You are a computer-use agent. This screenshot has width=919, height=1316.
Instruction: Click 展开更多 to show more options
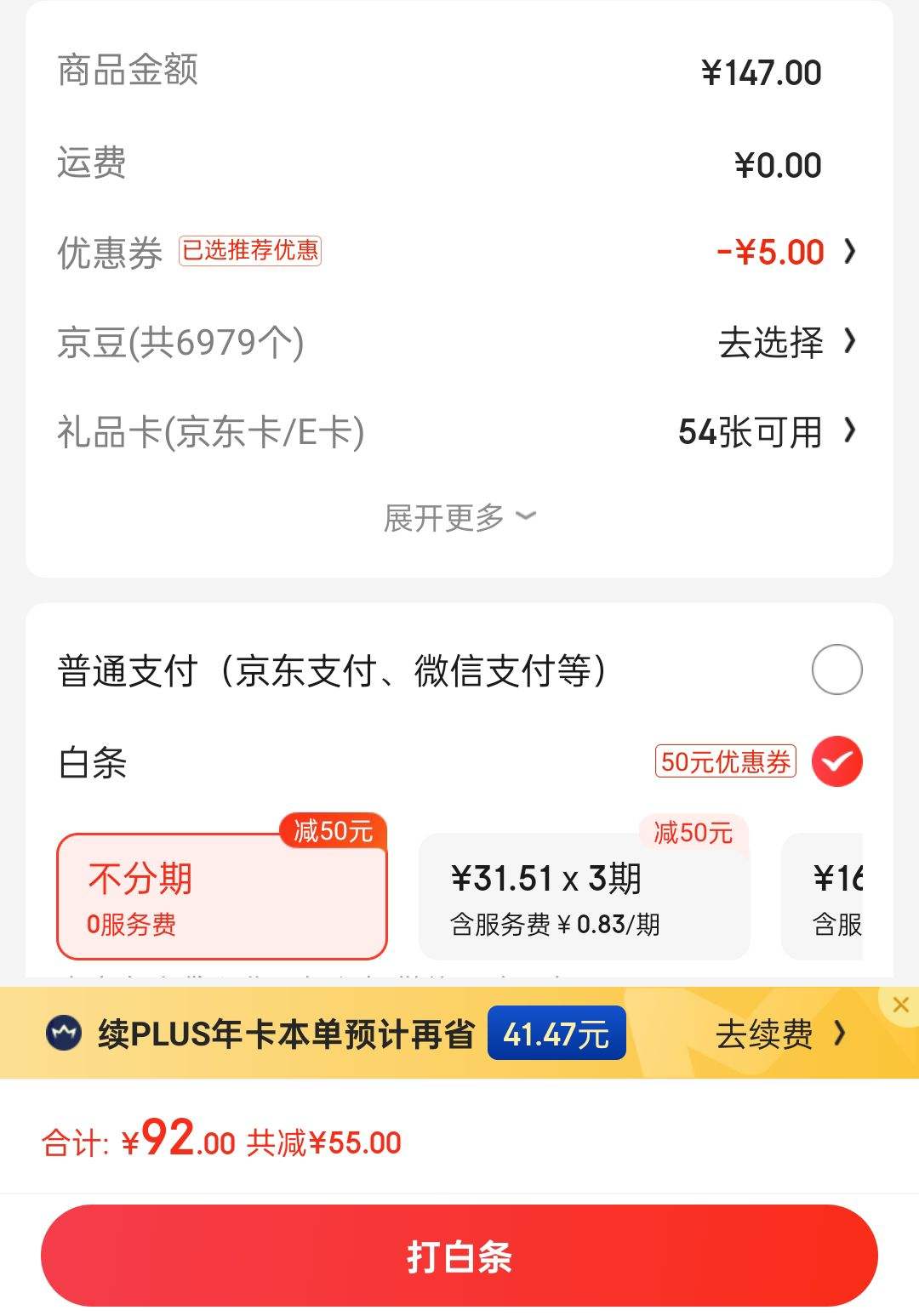coord(459,516)
